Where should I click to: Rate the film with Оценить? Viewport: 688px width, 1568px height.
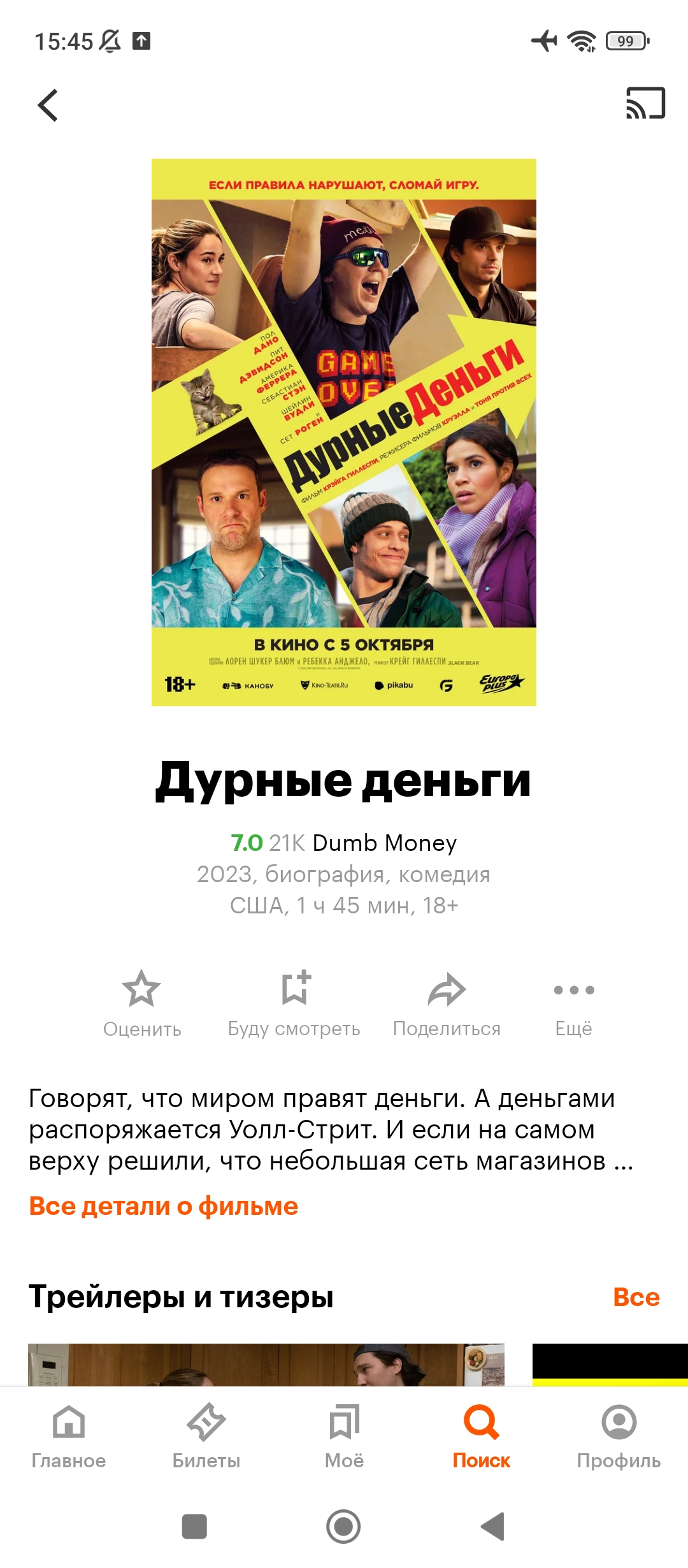[x=141, y=999]
